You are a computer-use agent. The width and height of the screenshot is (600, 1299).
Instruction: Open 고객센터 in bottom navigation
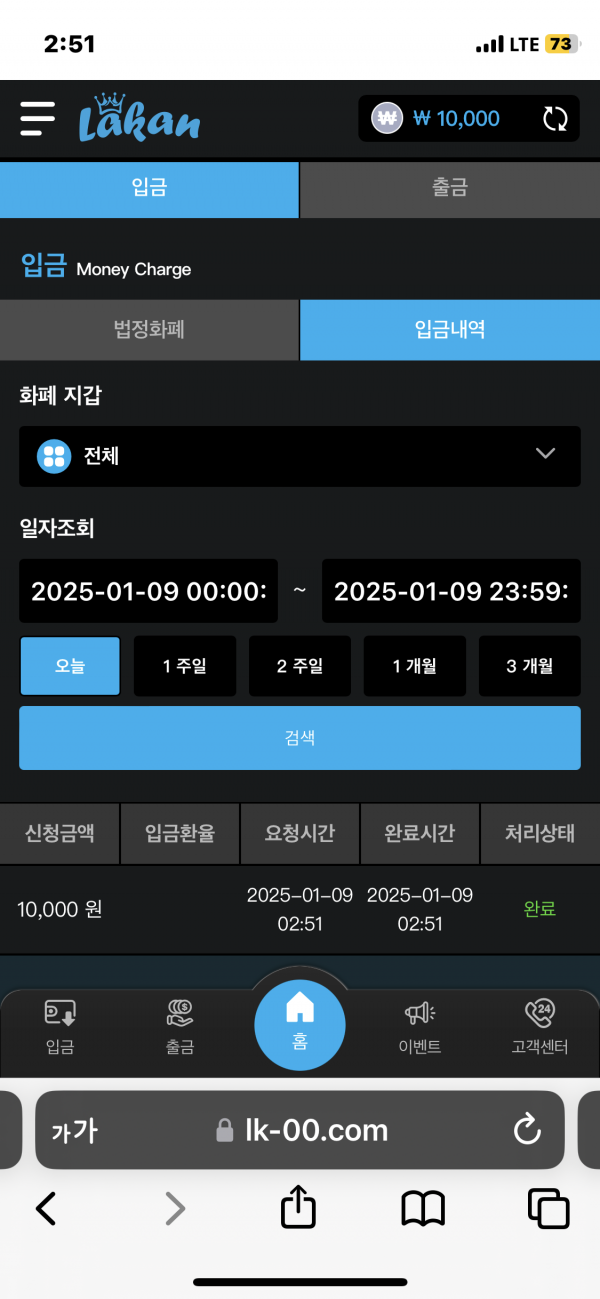539,1028
